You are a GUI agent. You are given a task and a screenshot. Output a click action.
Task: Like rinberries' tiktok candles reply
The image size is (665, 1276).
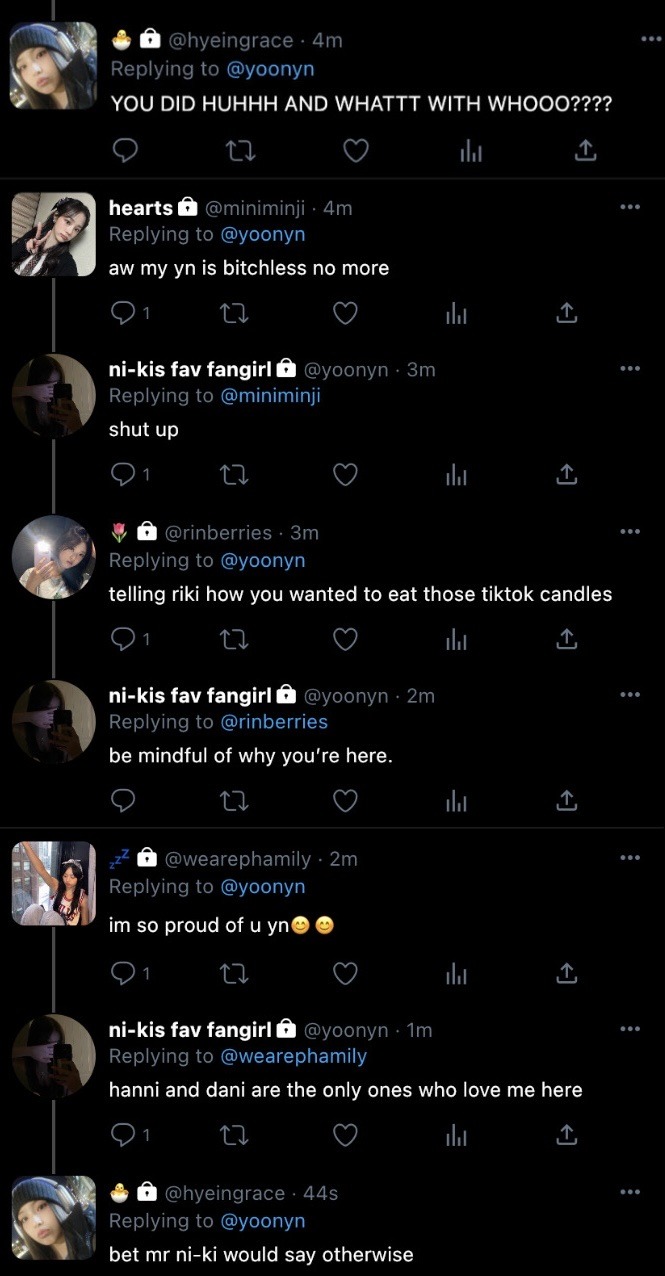[345, 638]
